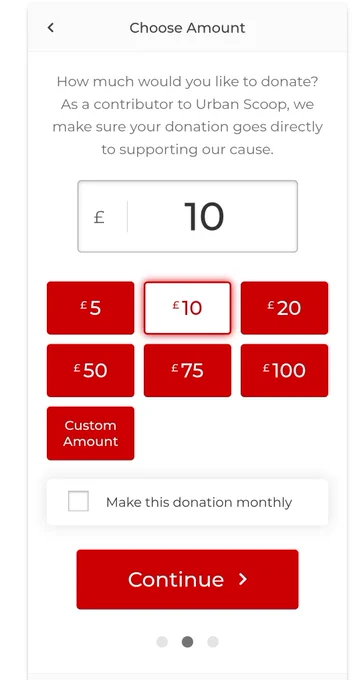Image resolution: width=361 pixels, height=680 pixels.
Task: Open the Custom Amount option
Action: click(x=91, y=433)
